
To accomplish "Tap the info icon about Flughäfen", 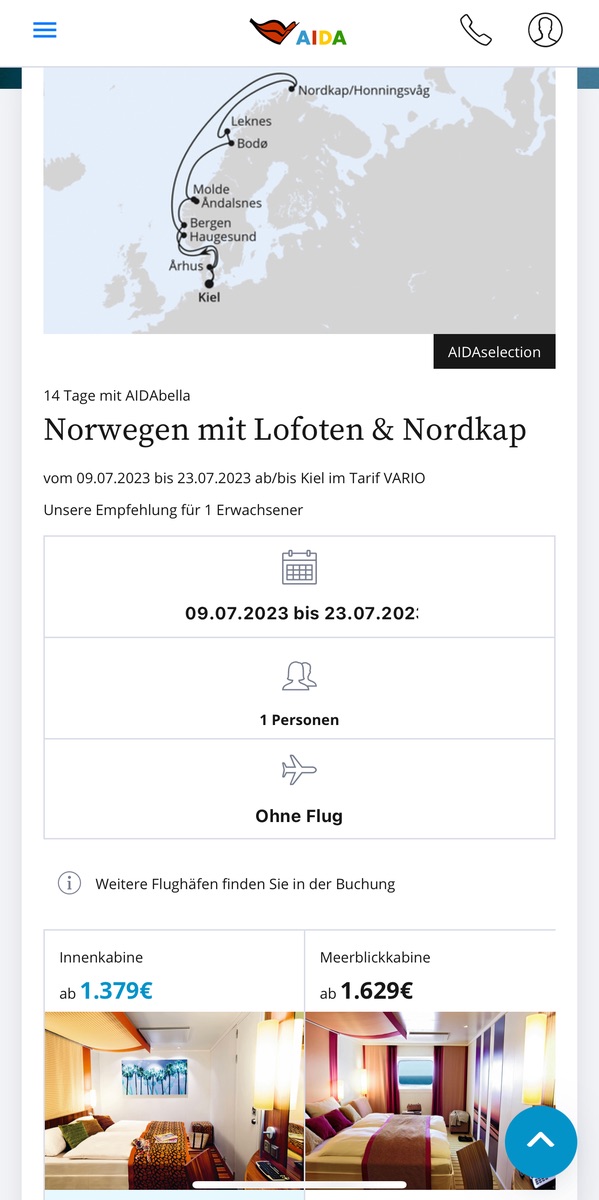I will point(69,883).
